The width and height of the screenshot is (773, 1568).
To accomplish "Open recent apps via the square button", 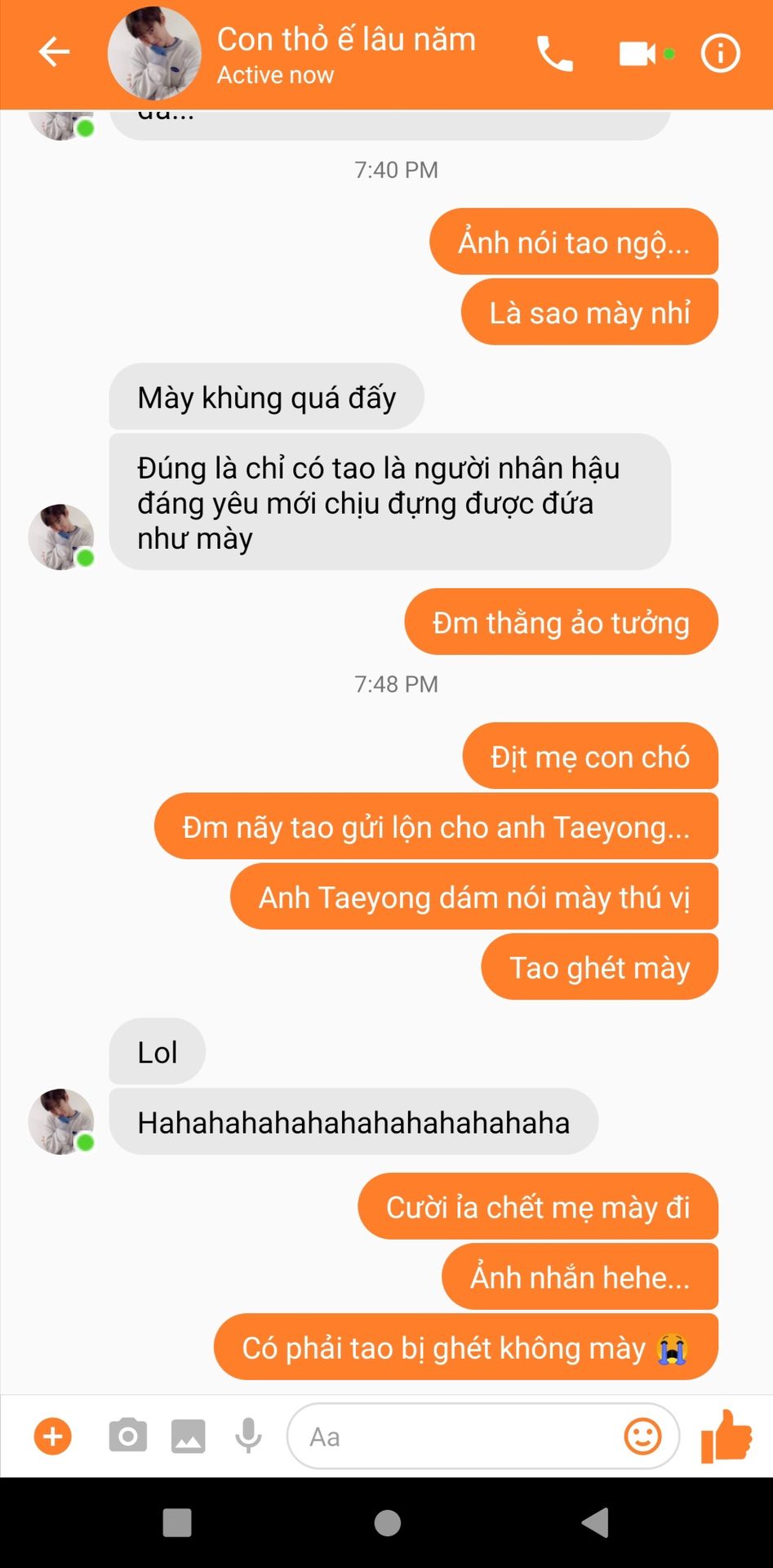I will tap(177, 1523).
